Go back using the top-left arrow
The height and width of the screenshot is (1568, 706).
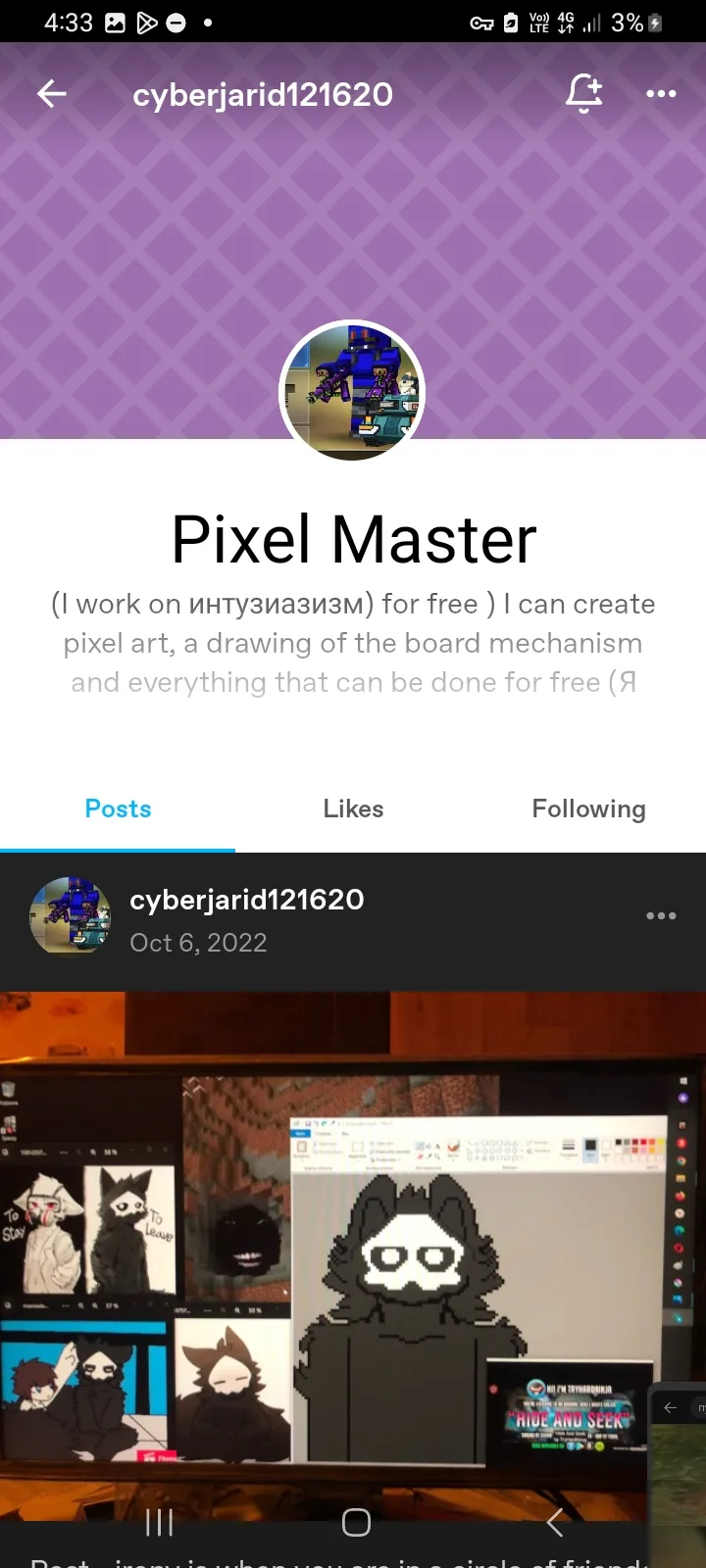click(52, 94)
